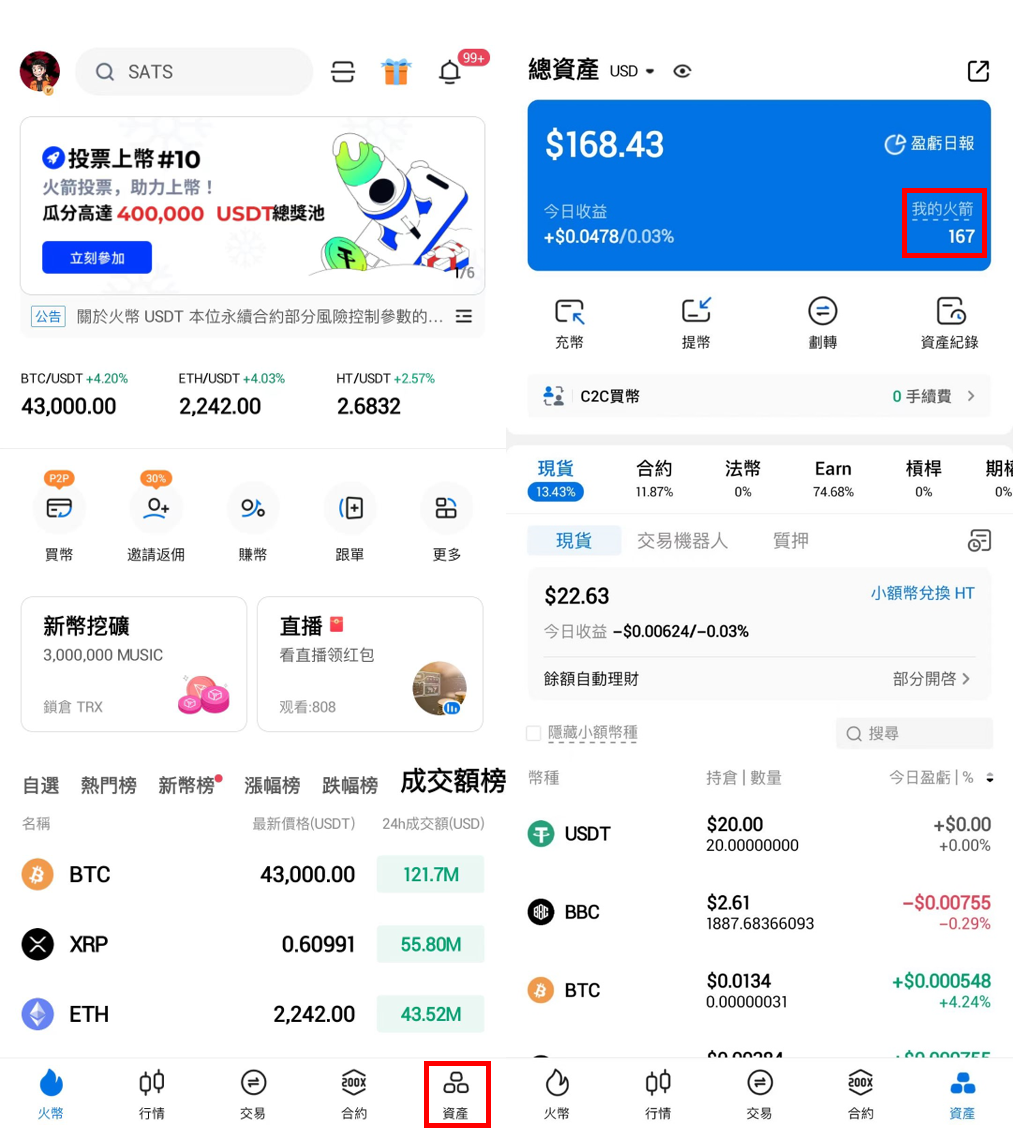Switch to the Earn assets tab

[x=833, y=478]
